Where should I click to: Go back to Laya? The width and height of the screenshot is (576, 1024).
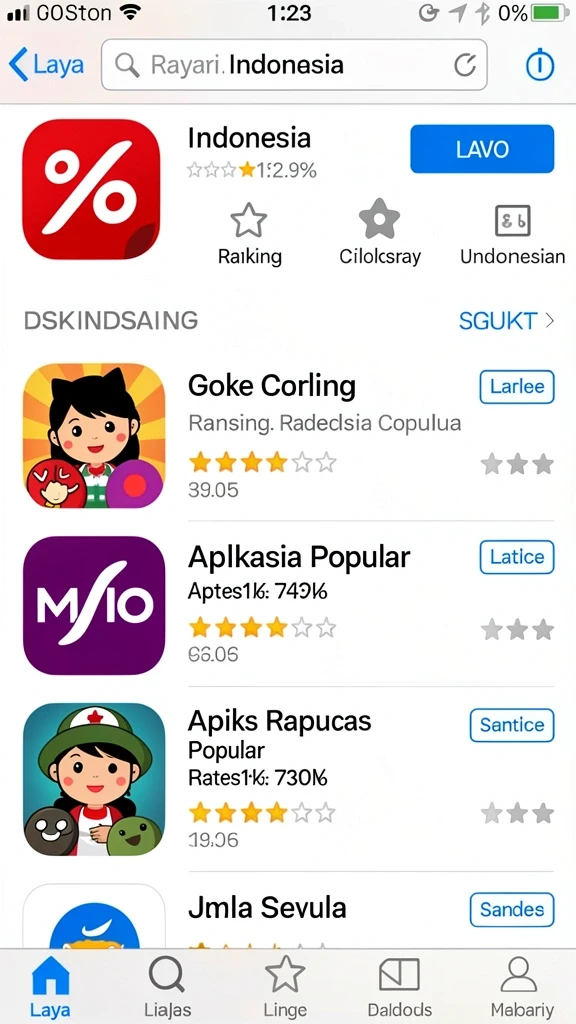[47, 65]
